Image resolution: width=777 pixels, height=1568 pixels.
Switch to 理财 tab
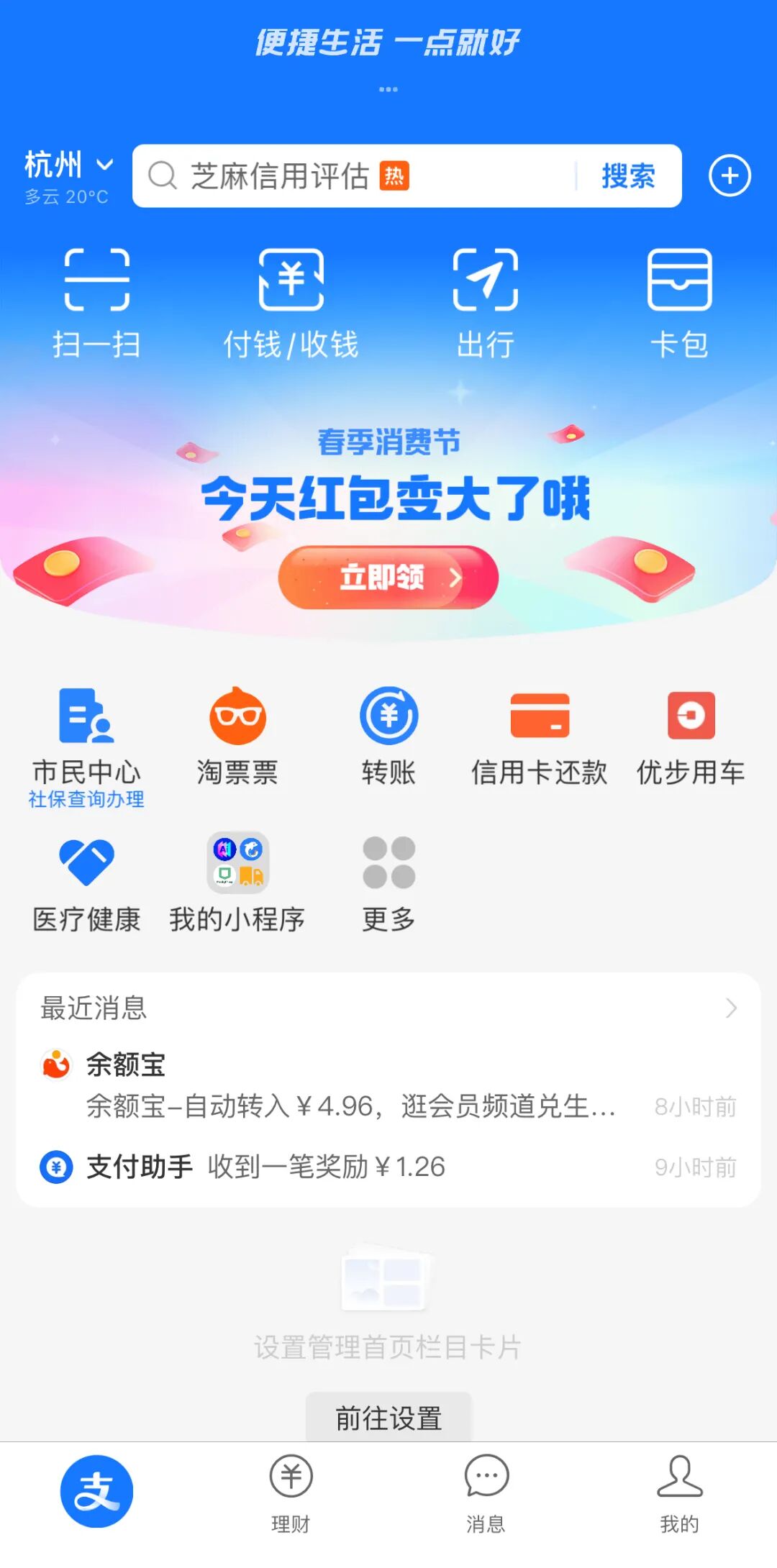291,1493
